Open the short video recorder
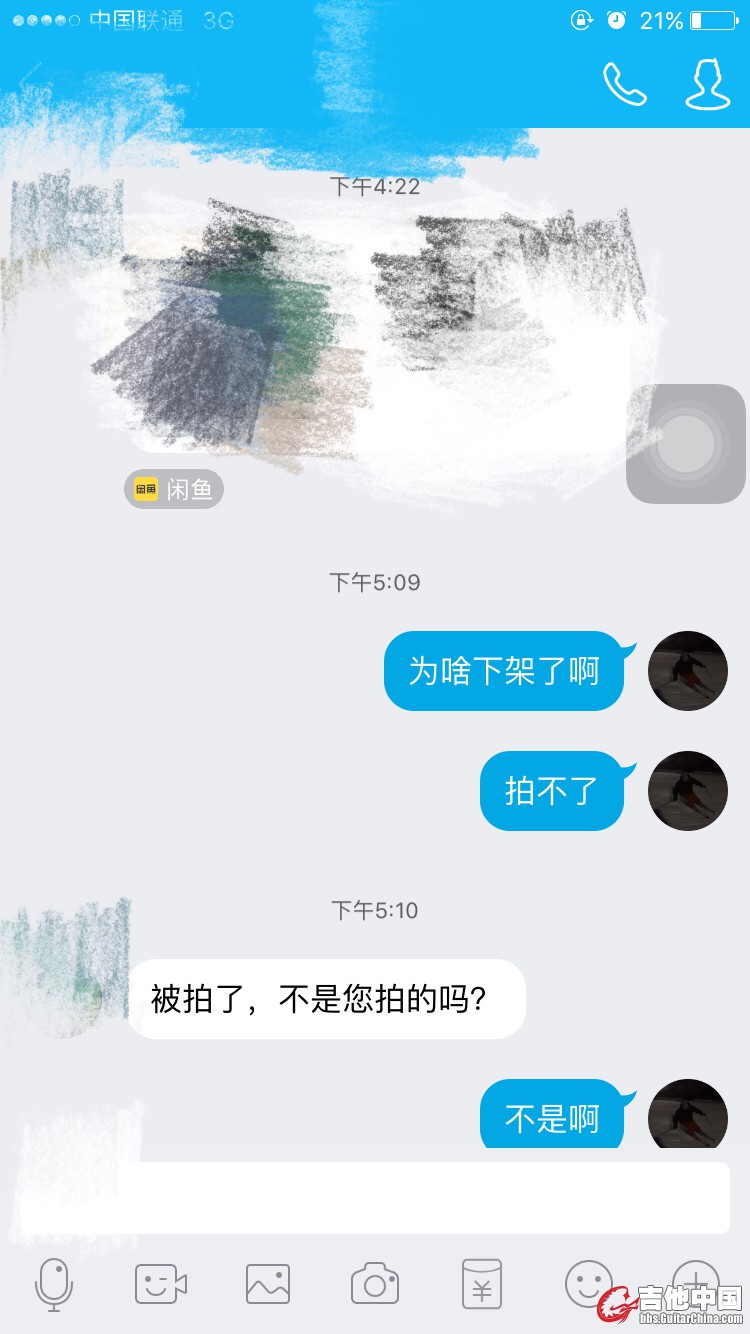 pyautogui.click(x=161, y=1283)
